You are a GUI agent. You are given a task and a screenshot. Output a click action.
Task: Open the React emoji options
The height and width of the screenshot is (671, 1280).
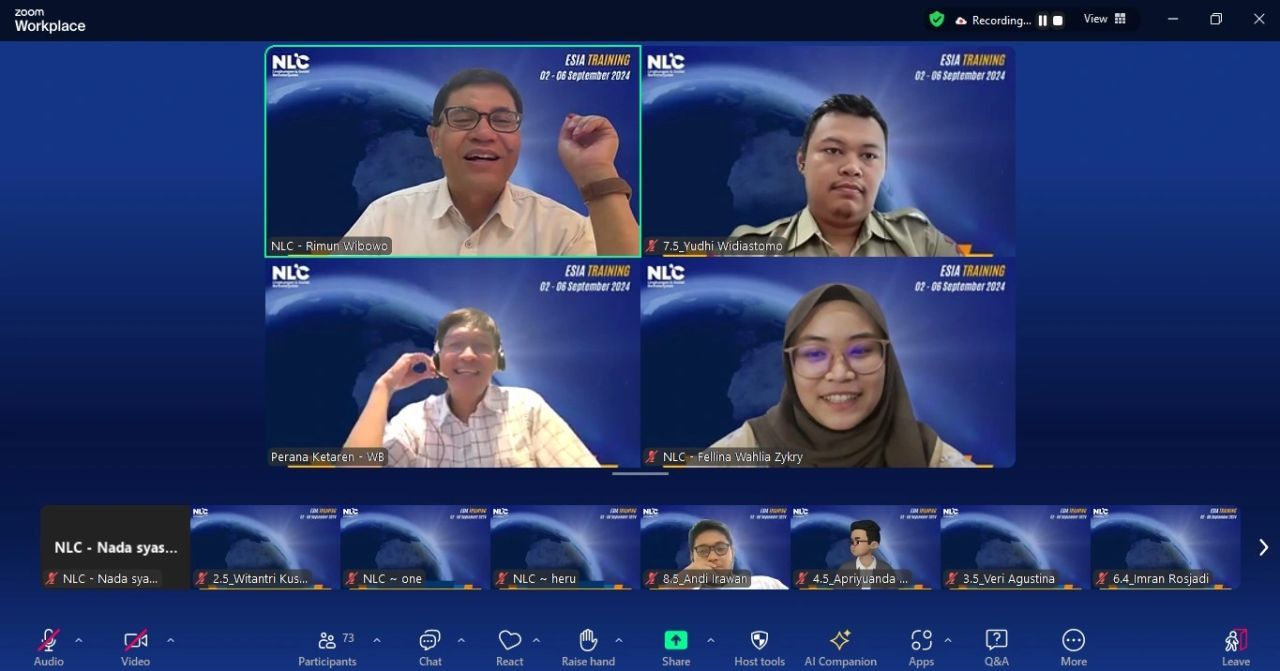coord(509,641)
